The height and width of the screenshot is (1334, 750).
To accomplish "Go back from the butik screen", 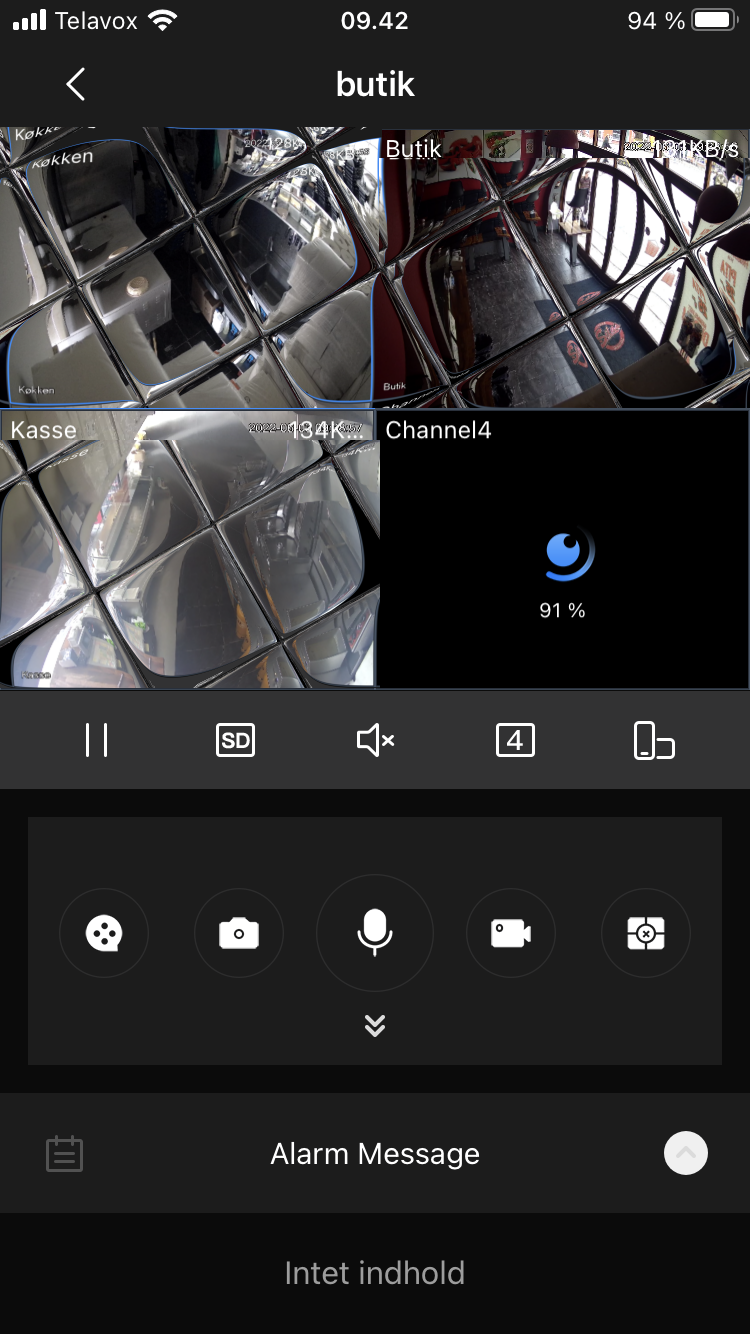I will point(76,84).
